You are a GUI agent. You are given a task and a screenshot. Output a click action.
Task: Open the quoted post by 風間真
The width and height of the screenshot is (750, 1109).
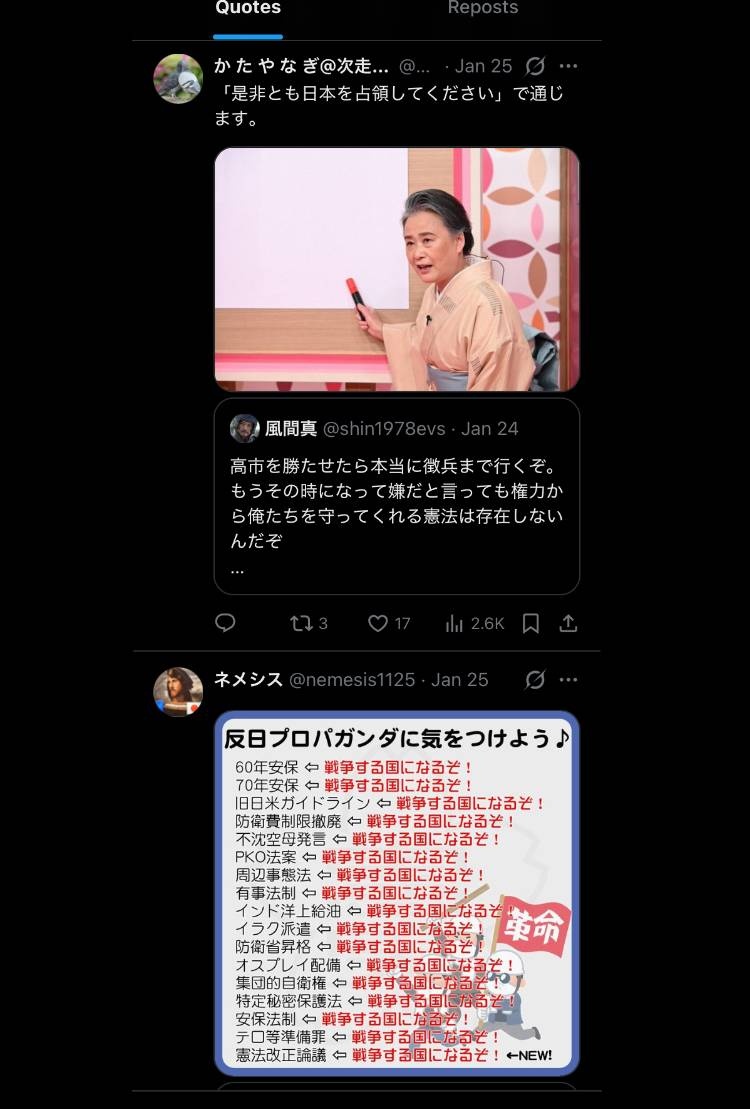click(x=396, y=496)
